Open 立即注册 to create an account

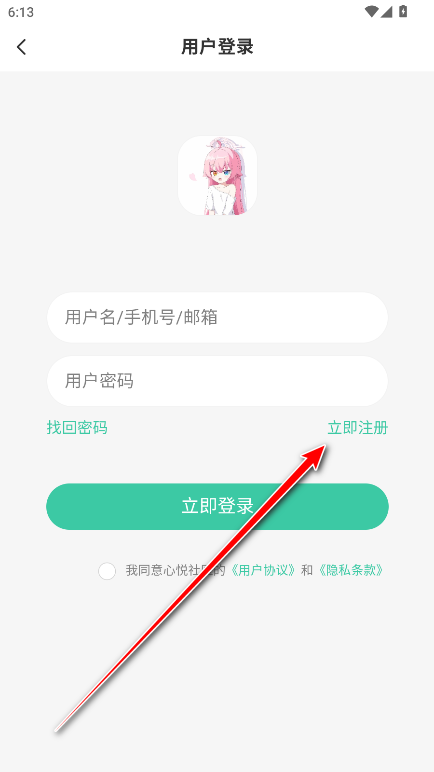pos(358,428)
